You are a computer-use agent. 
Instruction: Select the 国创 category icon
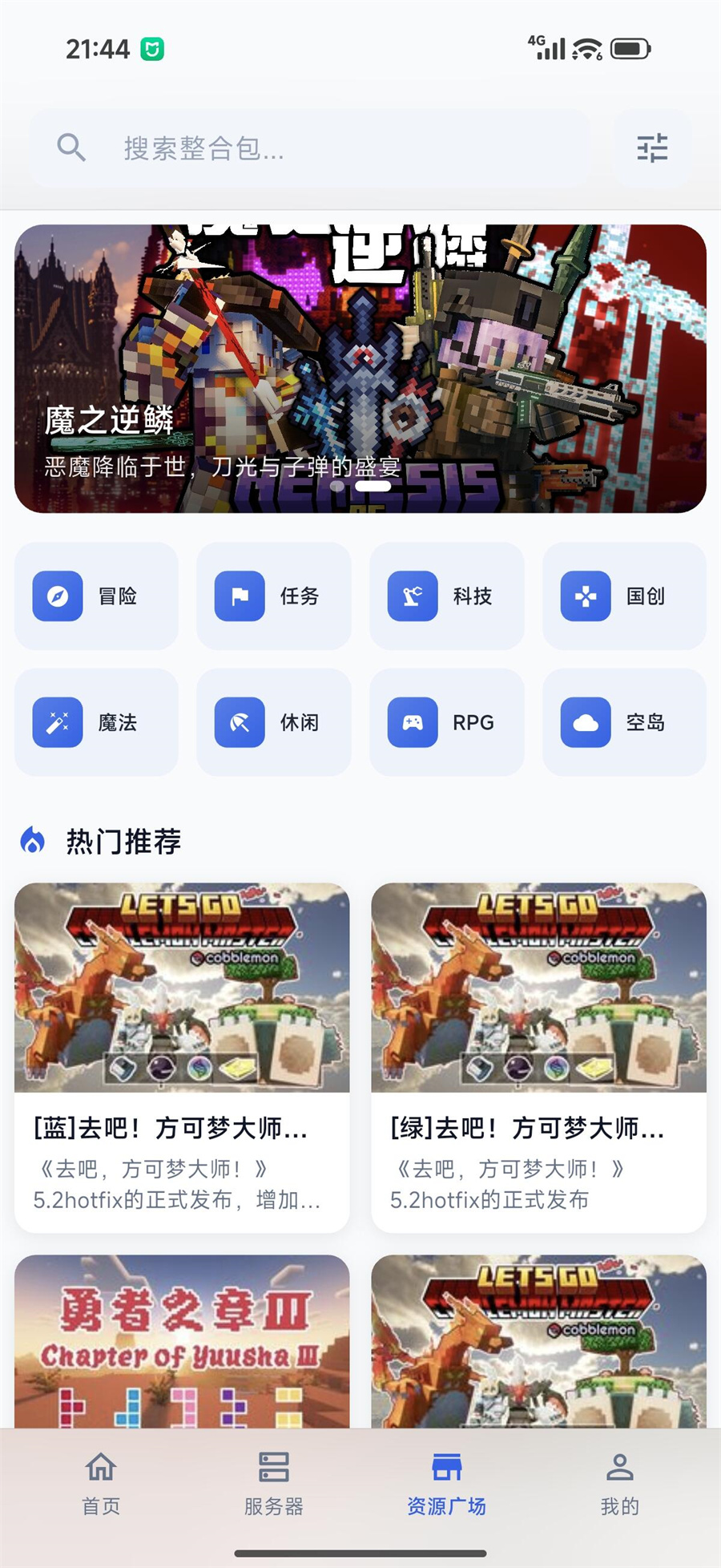[x=584, y=596]
